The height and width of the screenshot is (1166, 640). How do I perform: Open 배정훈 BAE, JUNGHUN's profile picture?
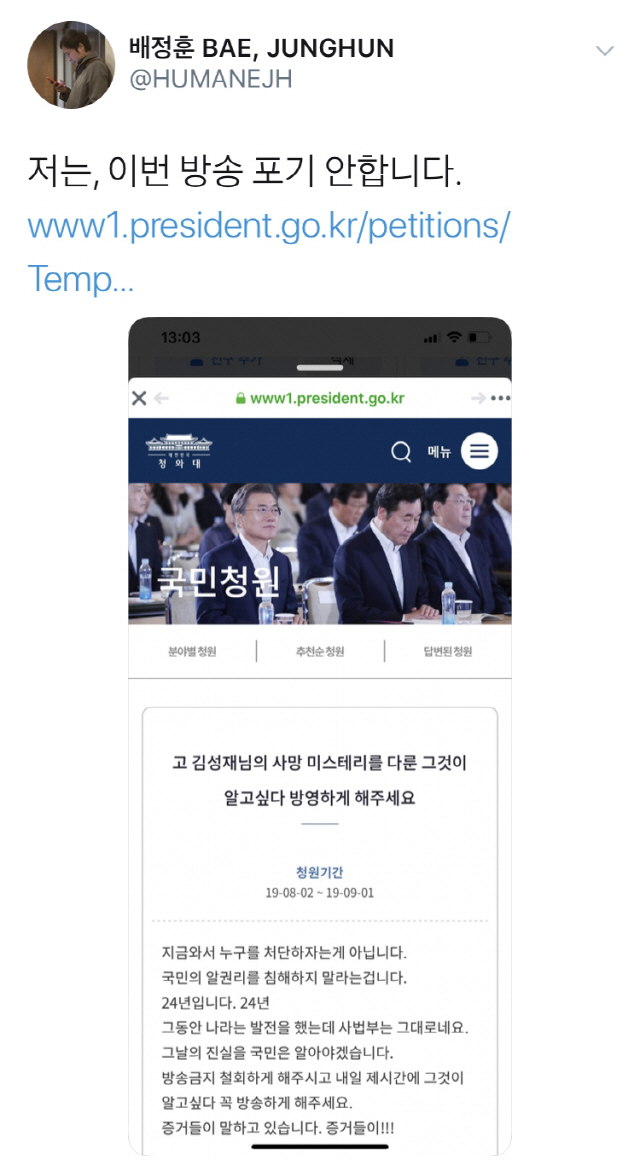71,62
